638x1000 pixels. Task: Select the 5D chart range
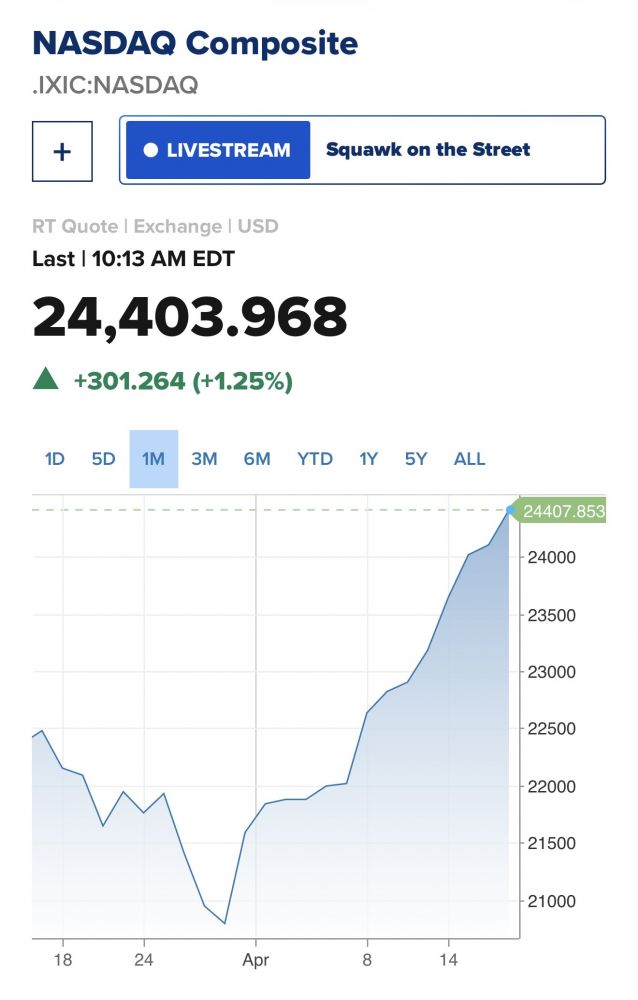(x=104, y=459)
